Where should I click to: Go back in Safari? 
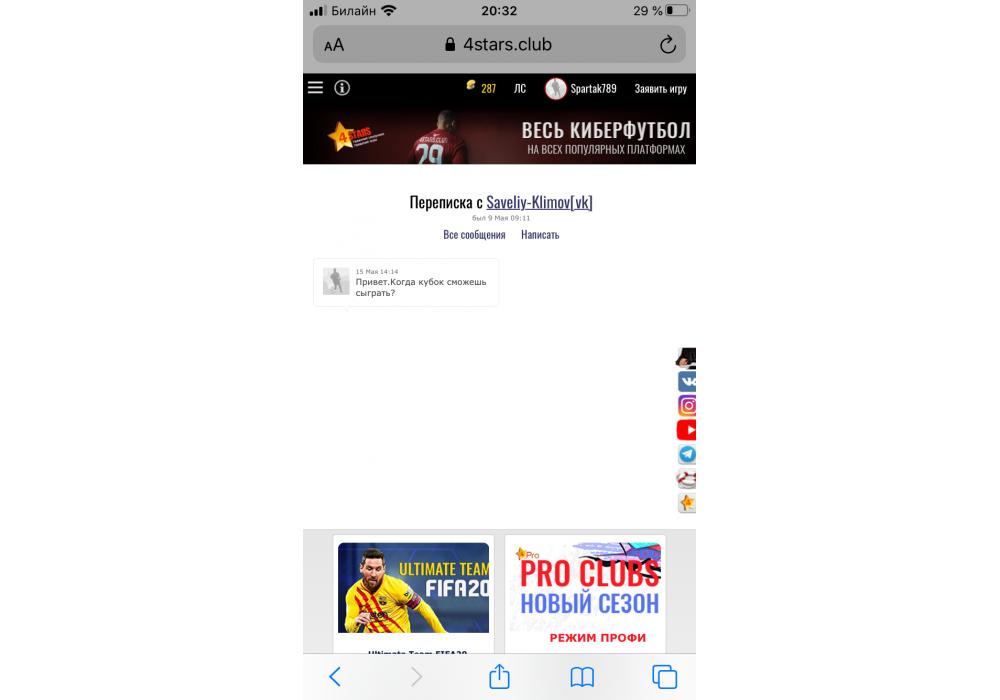(x=335, y=677)
